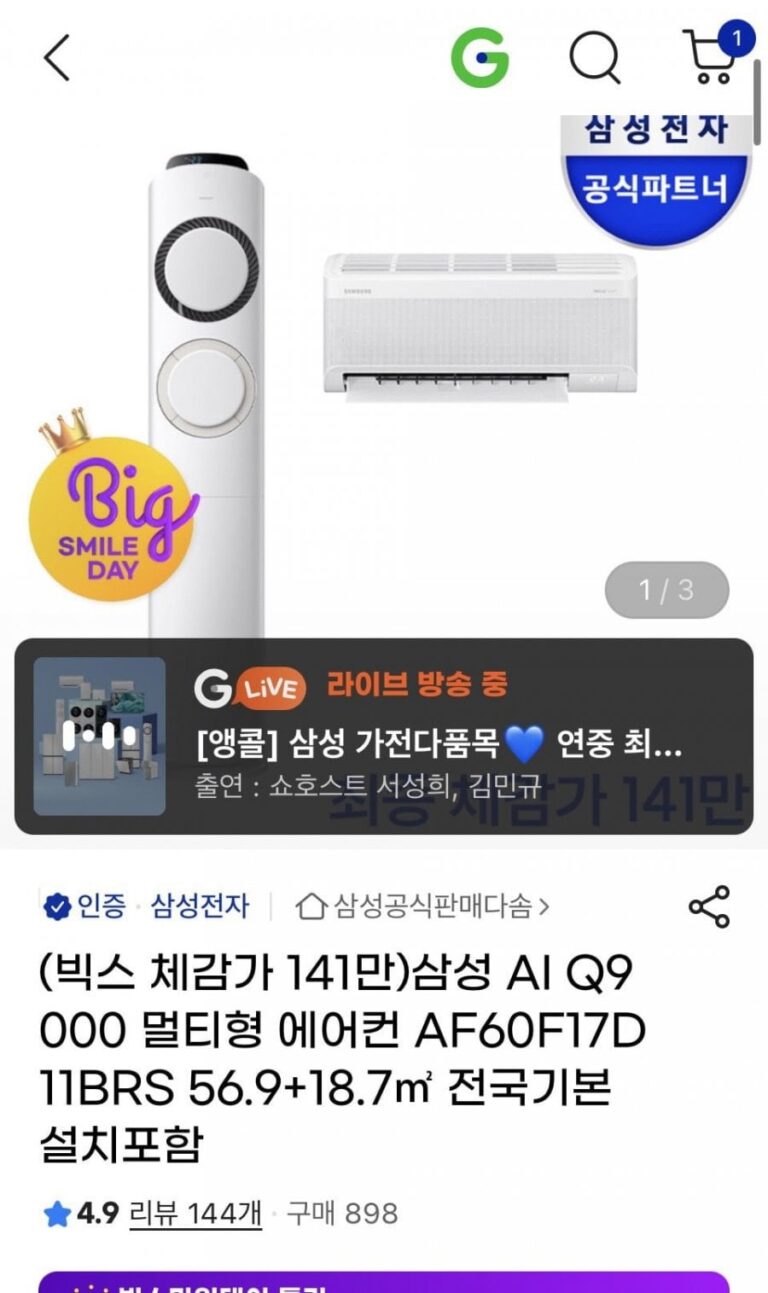Go back using the back arrow
768x1293 pixels.
point(57,57)
